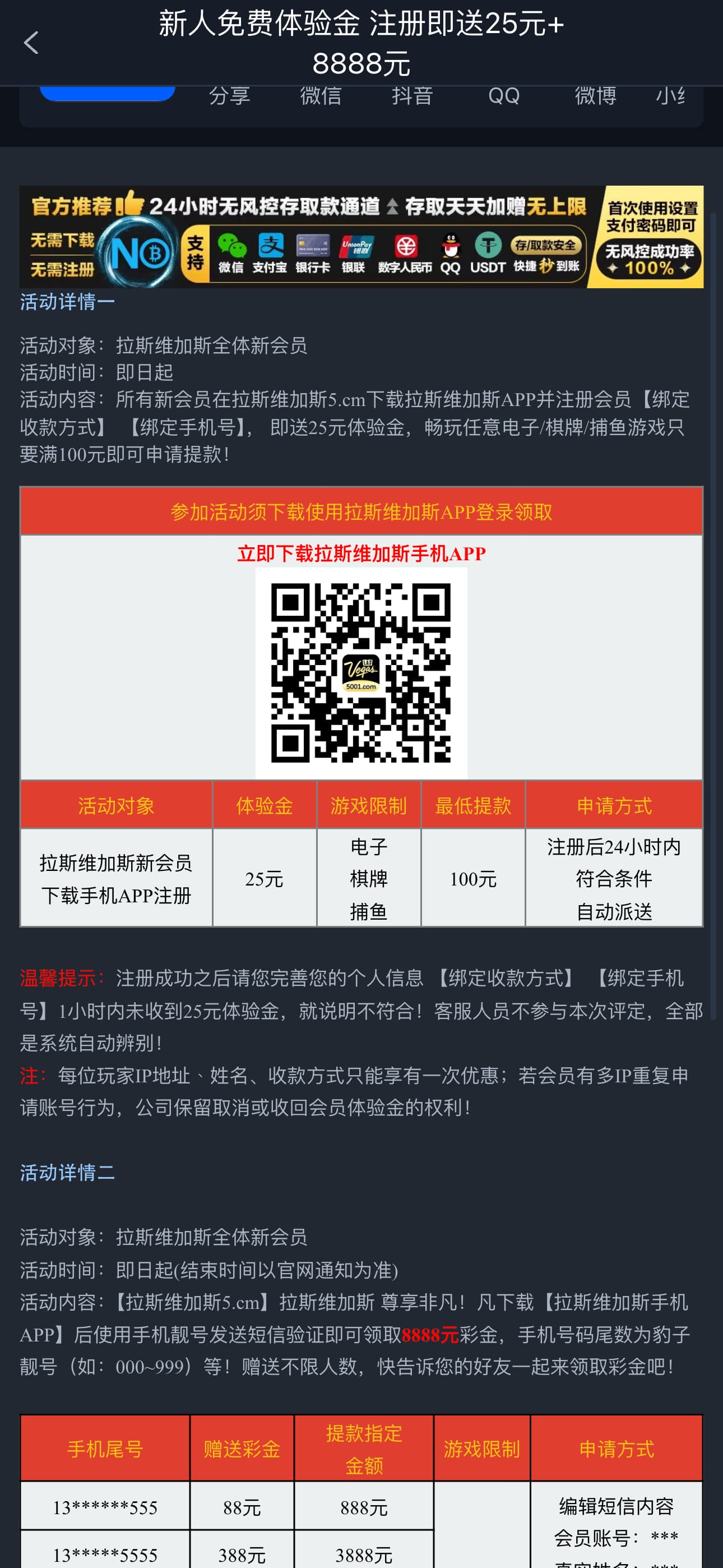723x1568 pixels.
Task: Share this promotion to 微博
Action: click(595, 96)
